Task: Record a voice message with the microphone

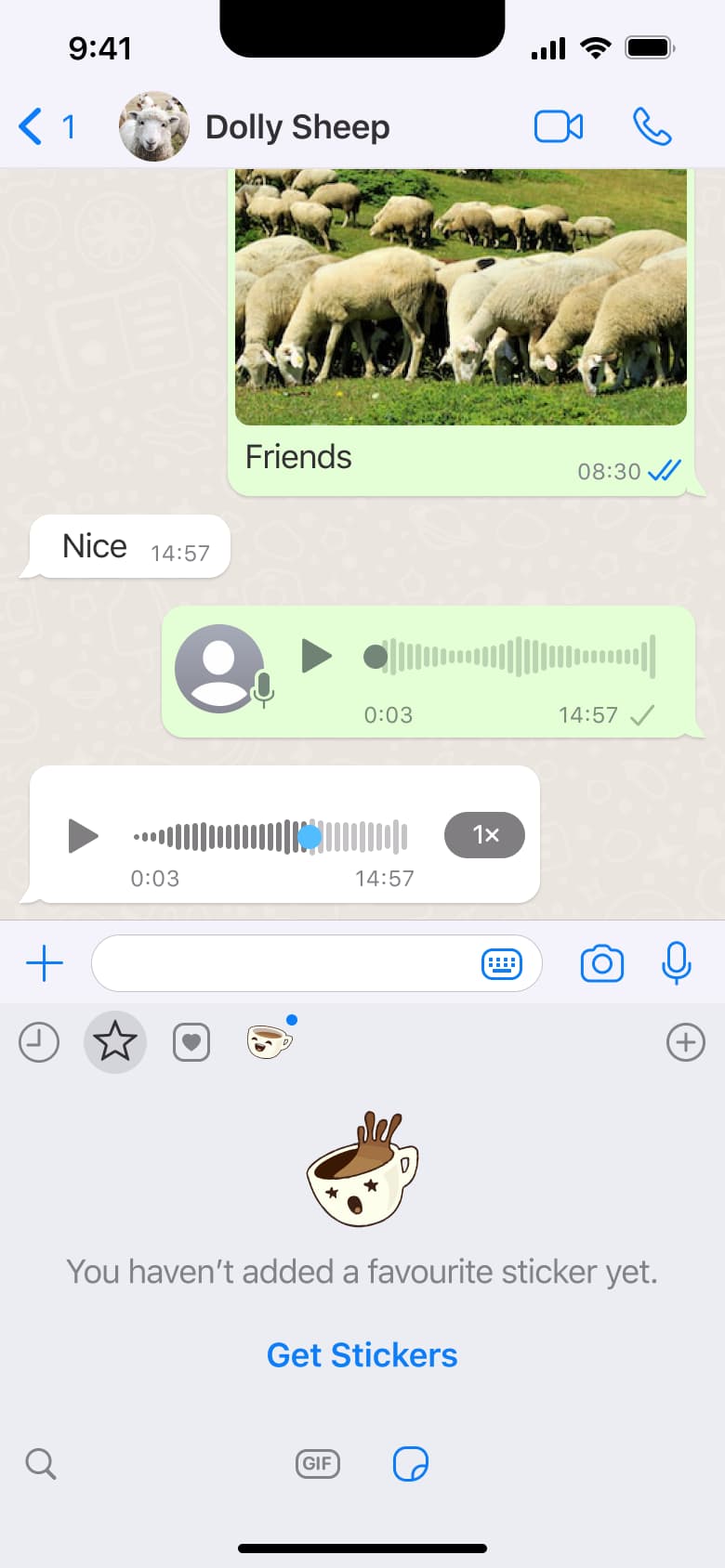Action: pyautogui.click(x=677, y=963)
